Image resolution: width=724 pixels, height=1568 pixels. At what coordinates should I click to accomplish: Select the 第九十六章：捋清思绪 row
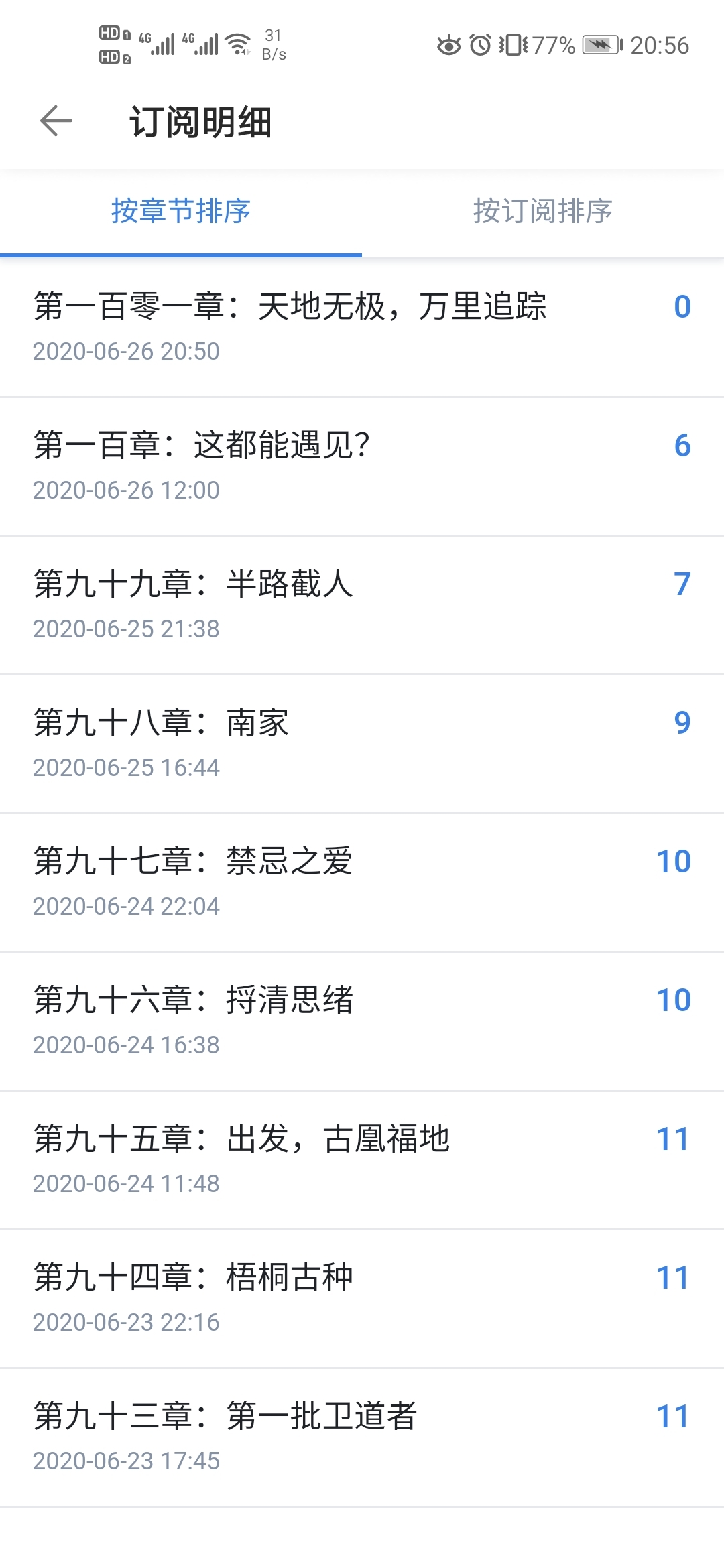click(x=362, y=1021)
